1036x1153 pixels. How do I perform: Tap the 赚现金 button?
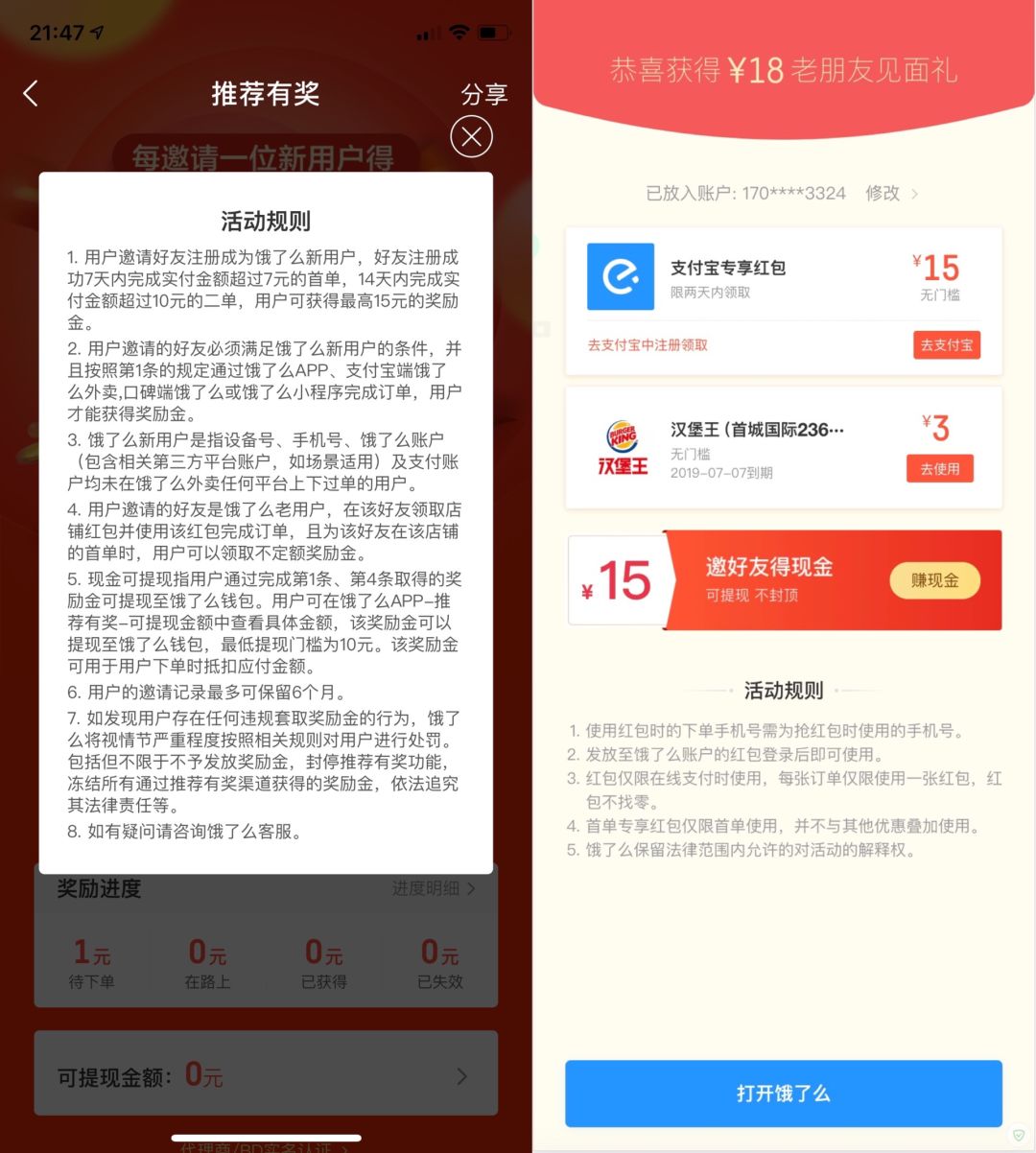pos(934,580)
